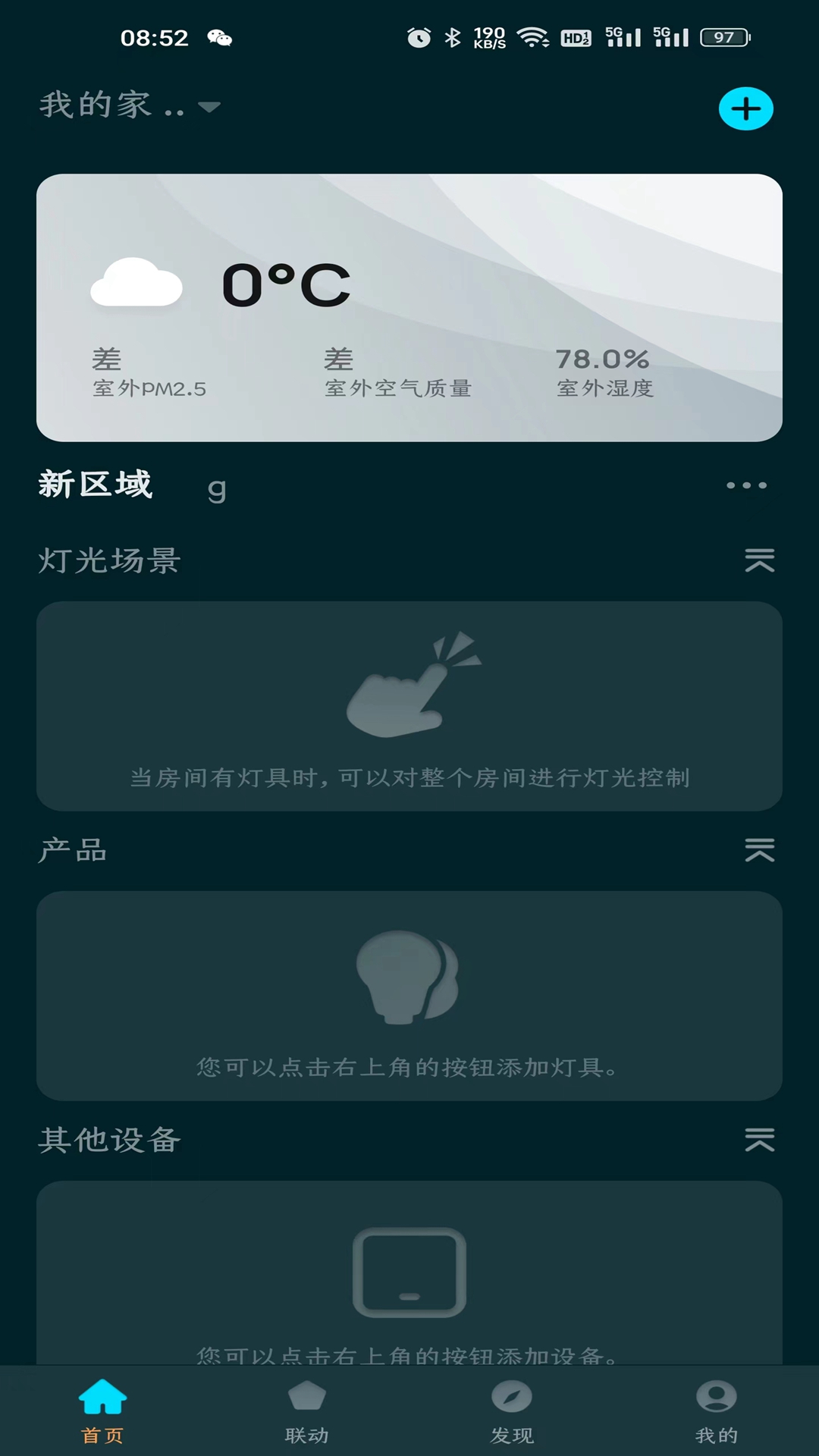Open the 发现 tab

pyautogui.click(x=512, y=1410)
